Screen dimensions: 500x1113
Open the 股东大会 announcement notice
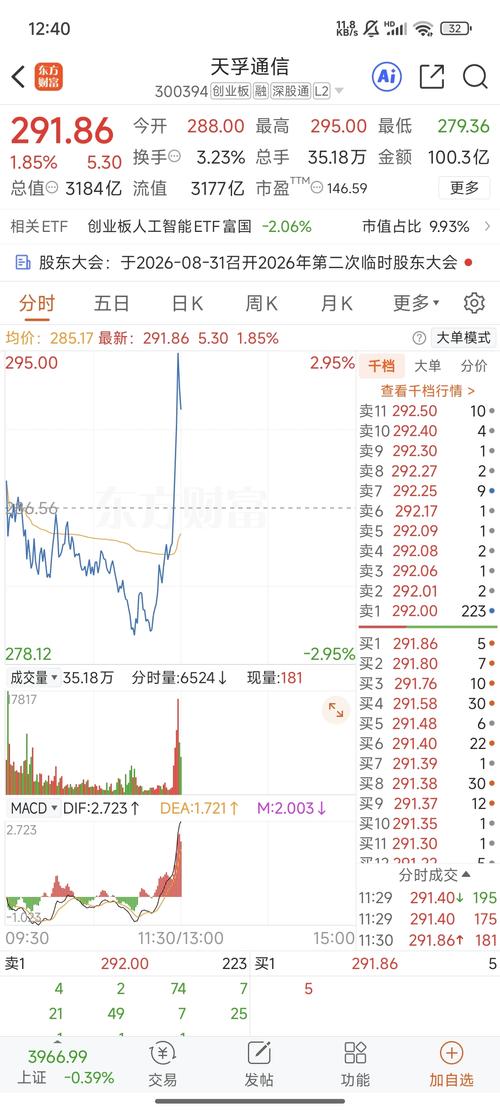(244, 263)
